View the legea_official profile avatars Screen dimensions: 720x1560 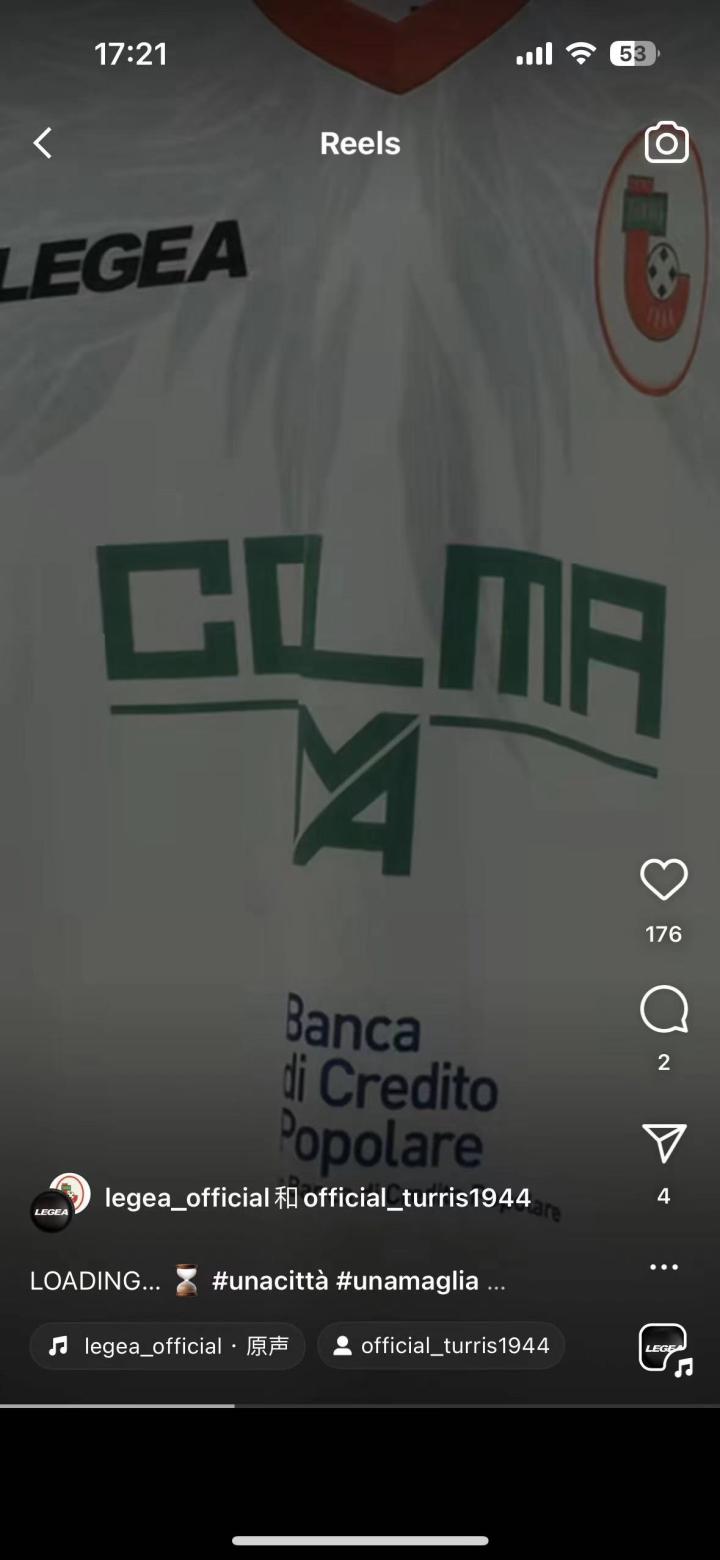tap(60, 1202)
